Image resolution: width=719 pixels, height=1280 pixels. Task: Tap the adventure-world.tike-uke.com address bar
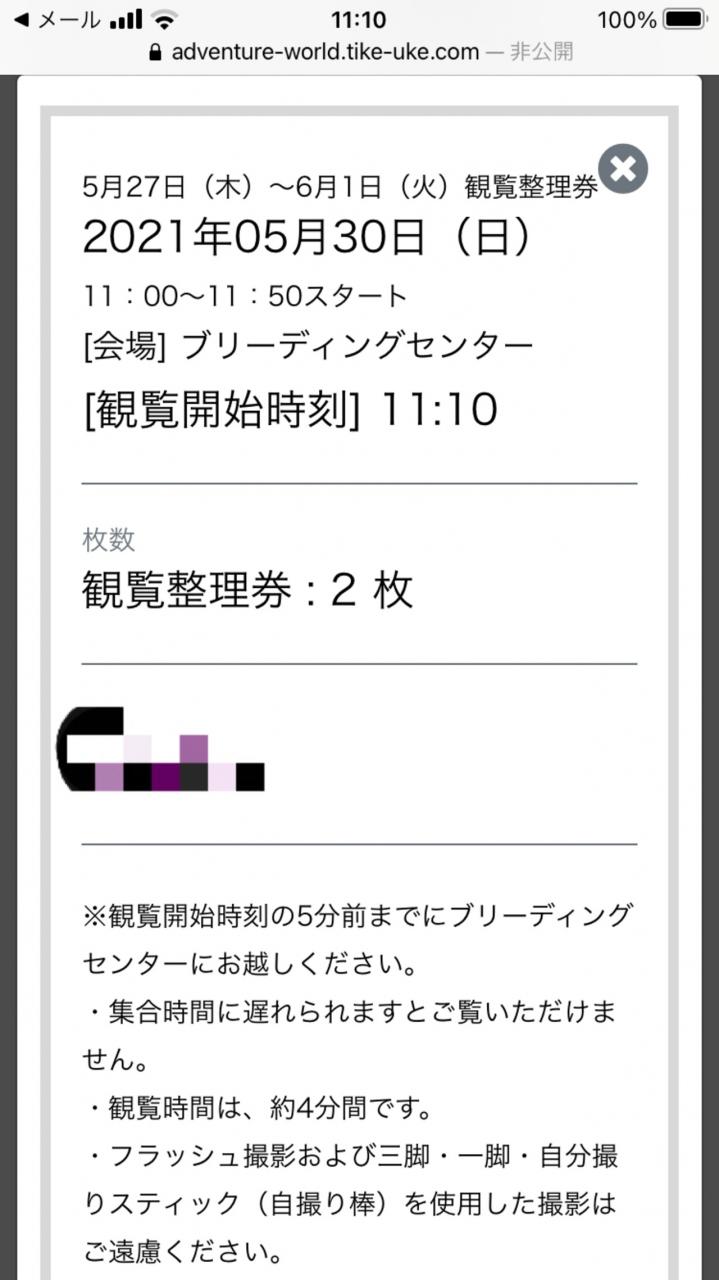360,52
